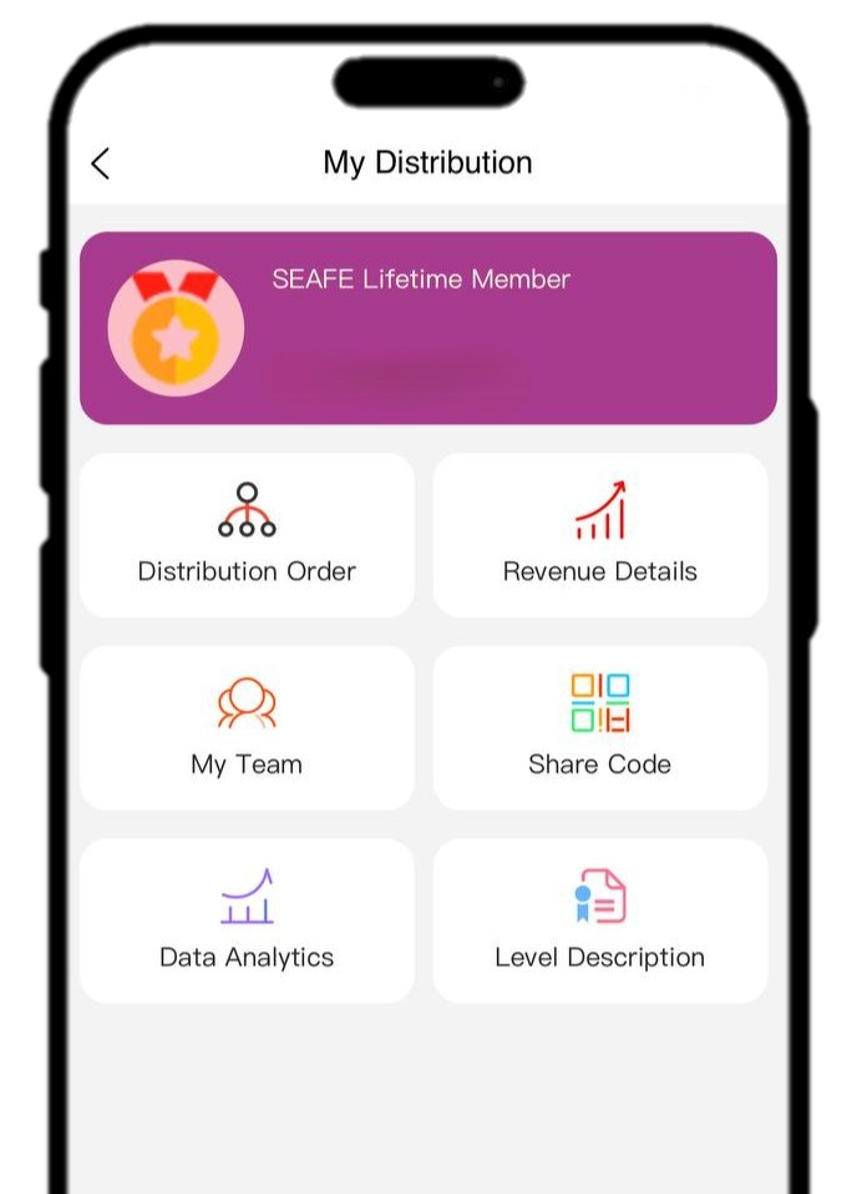
Task: Read the Level Description
Action: (x=600, y=920)
